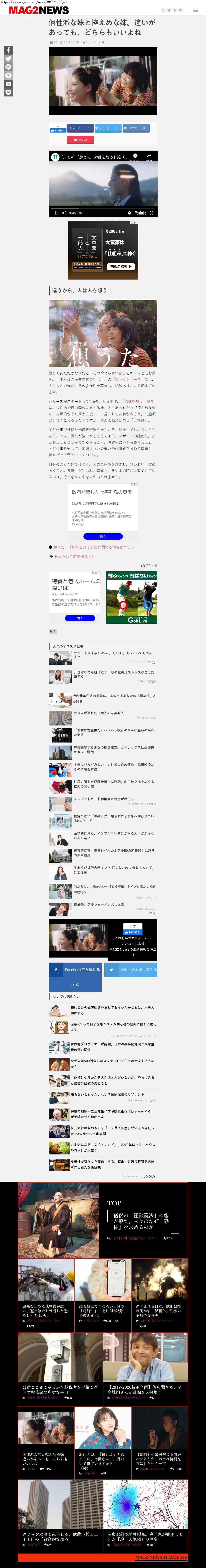Open the hamburger menu
Image resolution: width=206 pixels, height=1568 pixels.
[195, 10]
